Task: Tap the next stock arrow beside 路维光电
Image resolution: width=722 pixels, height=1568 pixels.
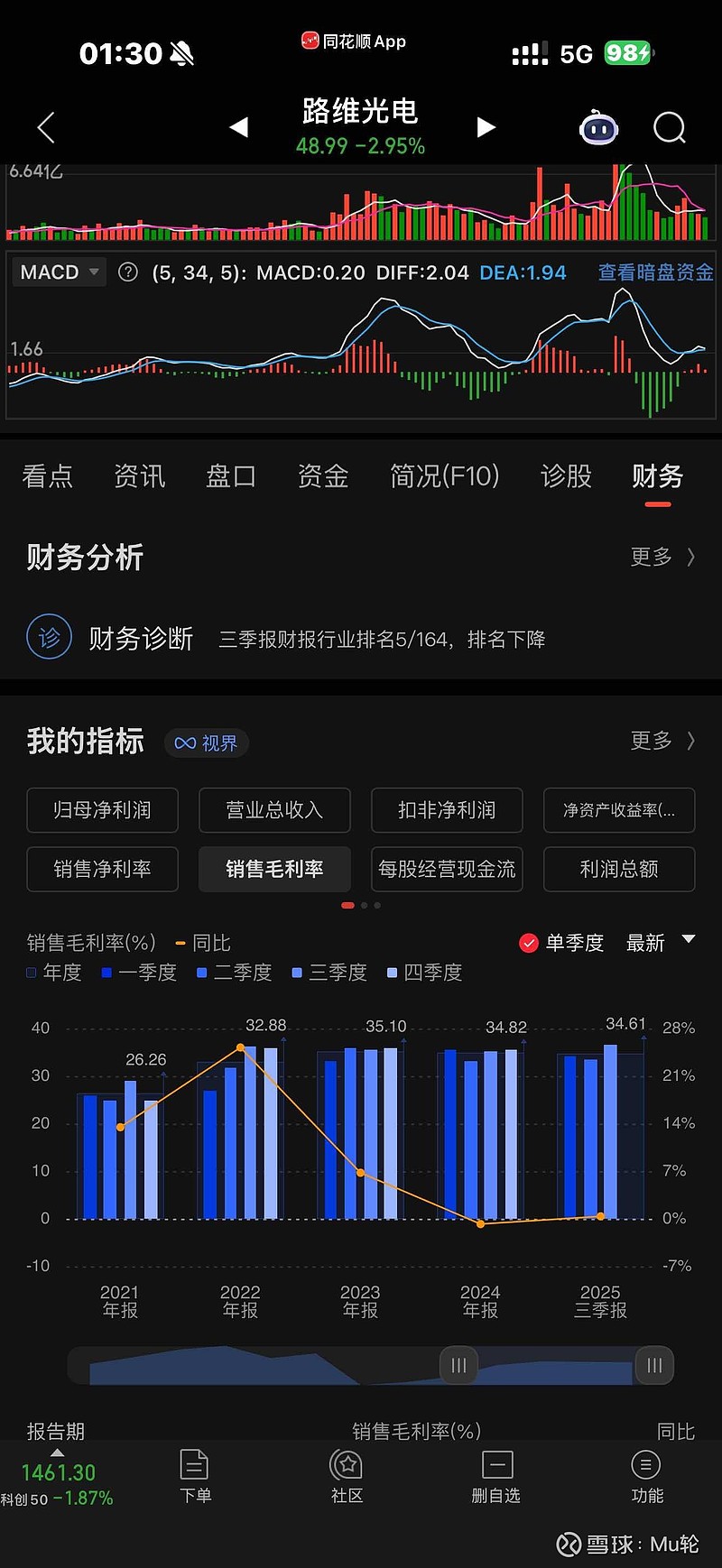Action: pyautogui.click(x=486, y=127)
